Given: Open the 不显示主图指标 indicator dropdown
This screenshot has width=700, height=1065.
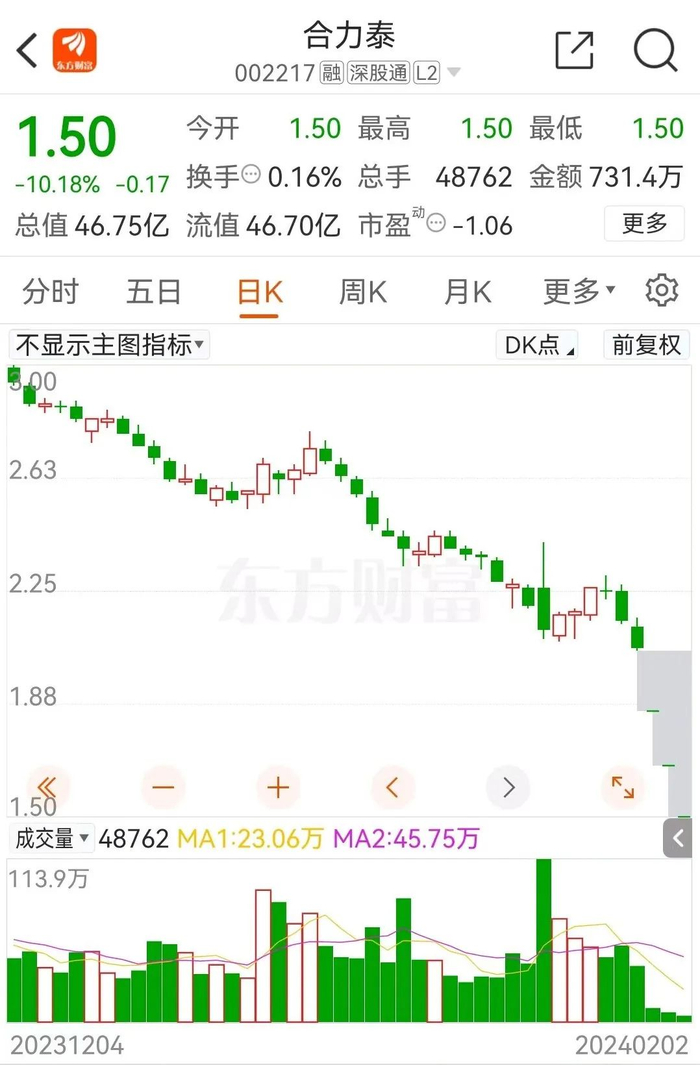Looking at the screenshot, I should point(109,345).
